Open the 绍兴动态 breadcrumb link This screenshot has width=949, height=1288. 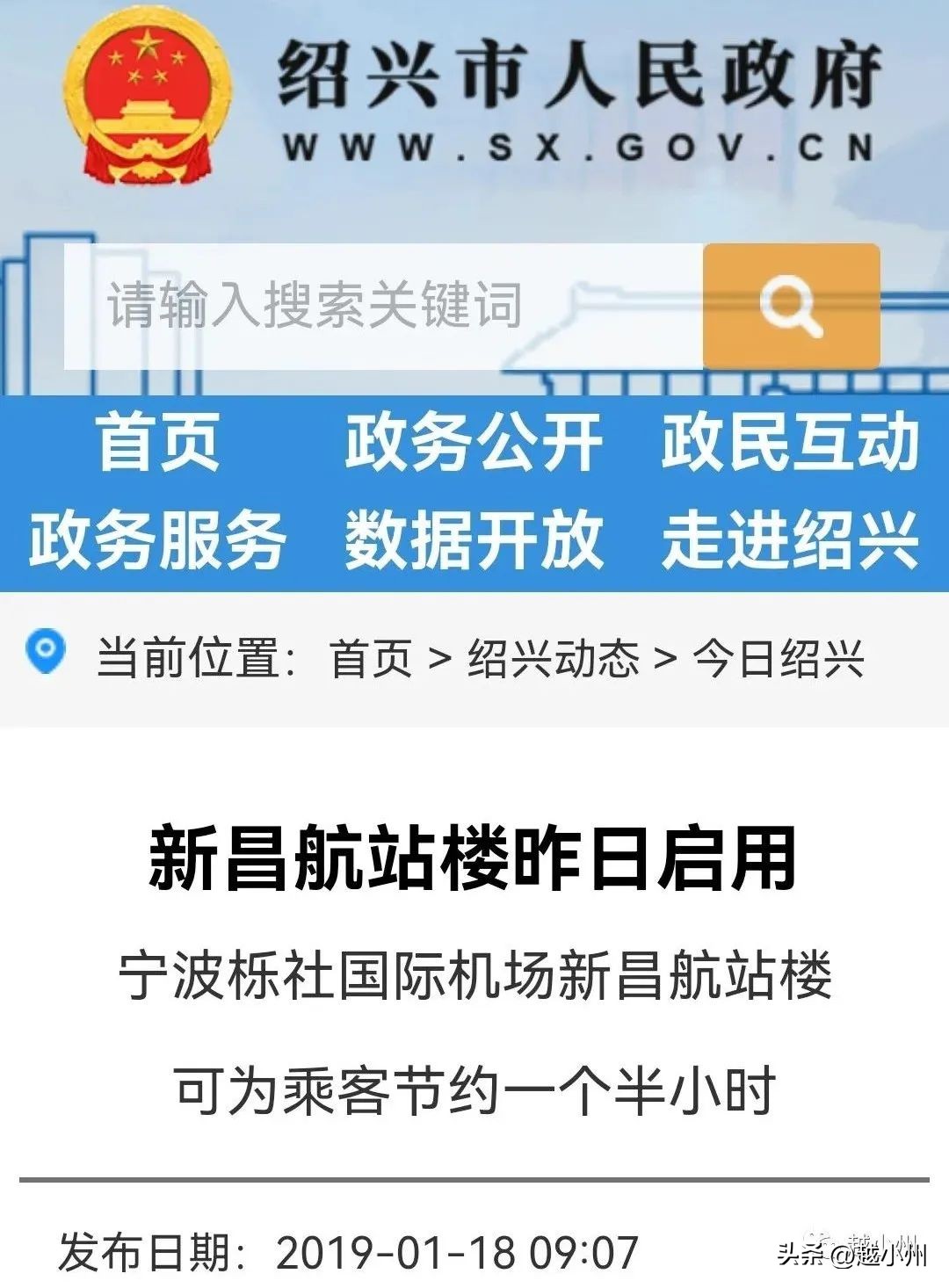pos(549,659)
